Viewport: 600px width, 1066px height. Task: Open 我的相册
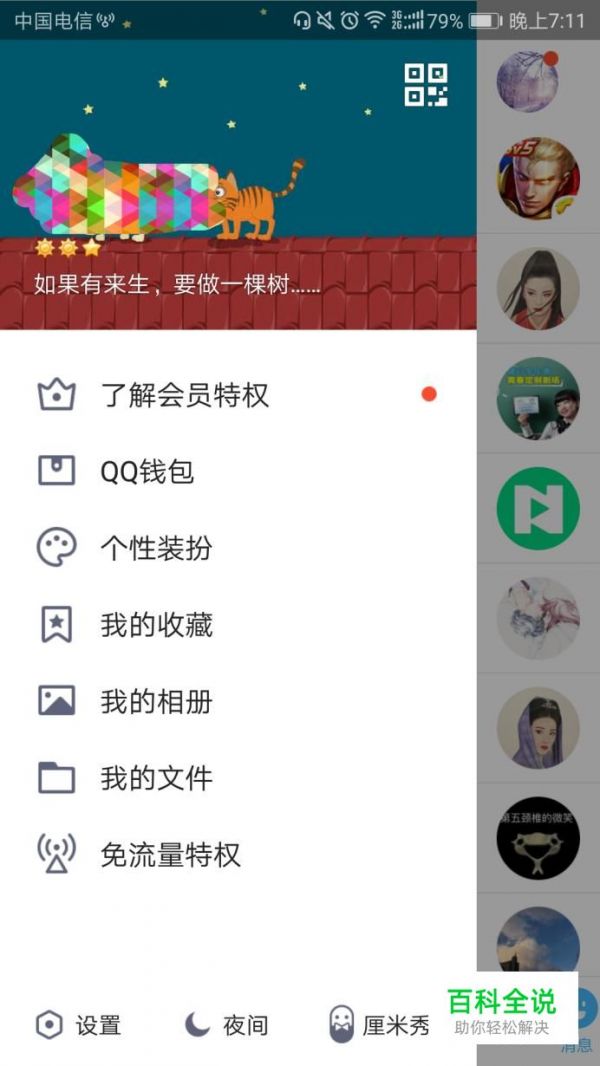point(156,701)
